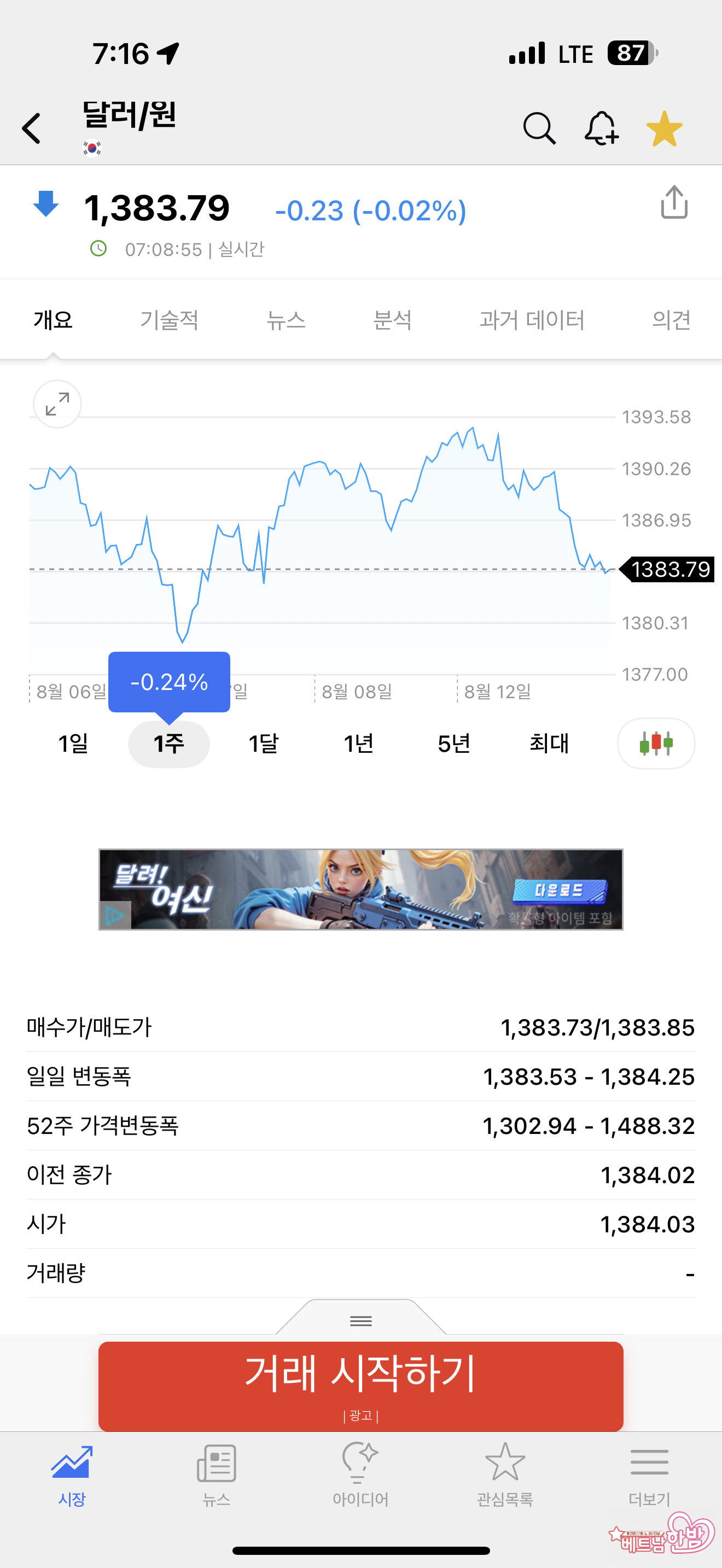The width and height of the screenshot is (722, 1568).
Task: Switch to the candlestick chart type
Action: pyautogui.click(x=656, y=743)
